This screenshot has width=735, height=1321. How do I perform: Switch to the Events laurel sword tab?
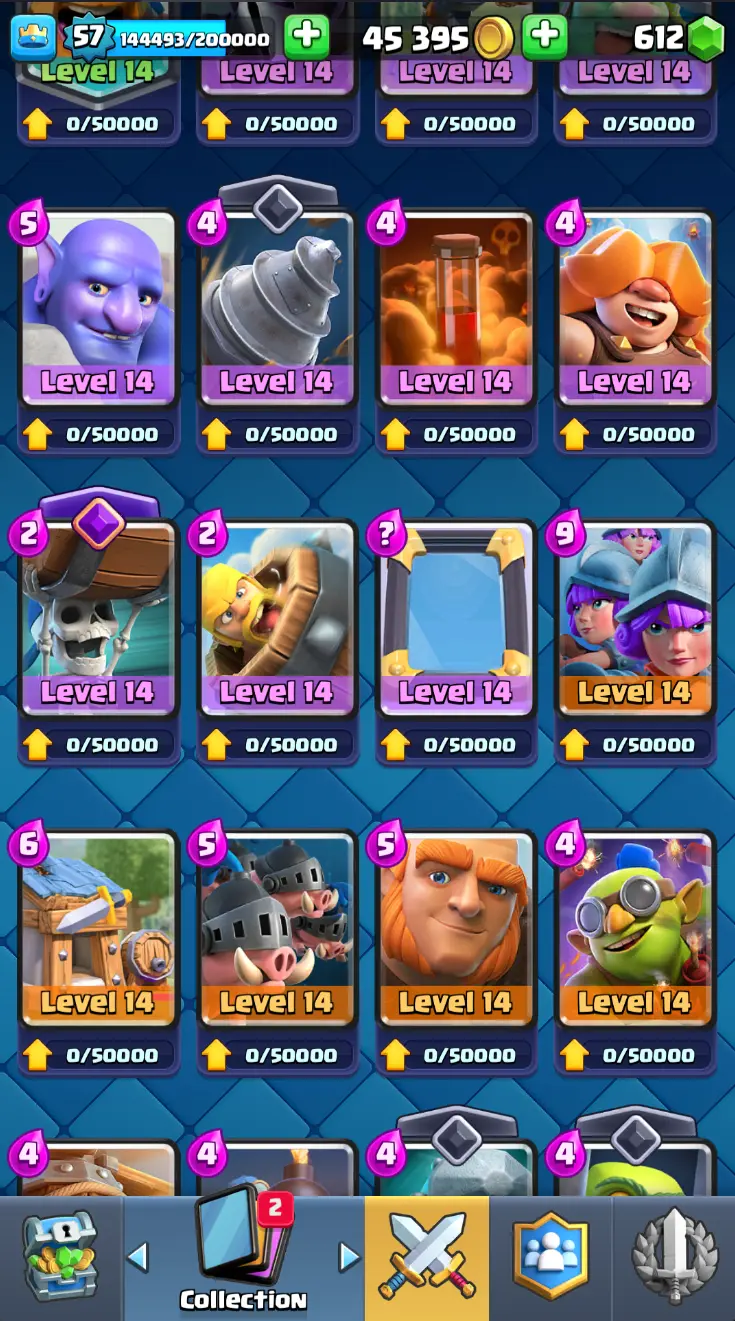[x=674, y=1258]
